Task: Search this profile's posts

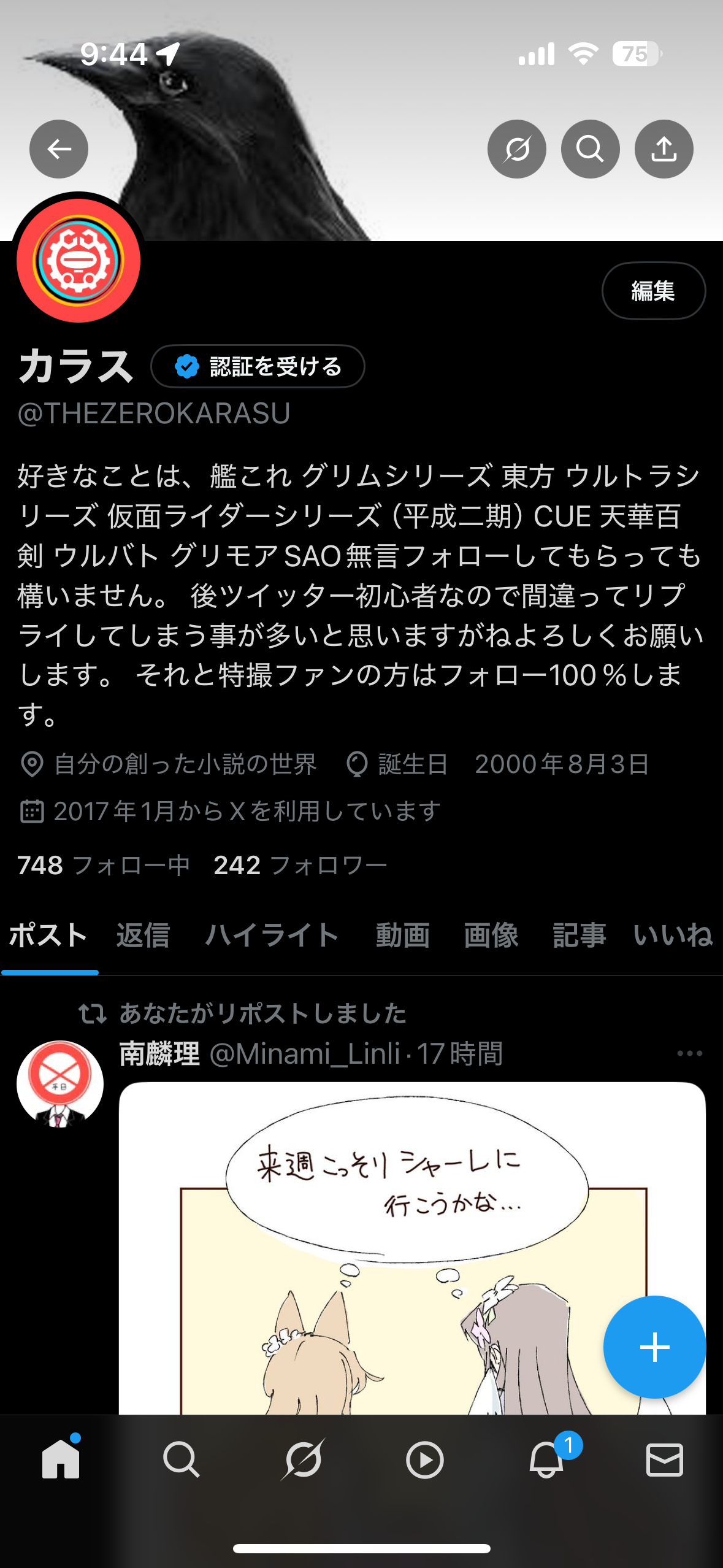Action: coord(590,149)
